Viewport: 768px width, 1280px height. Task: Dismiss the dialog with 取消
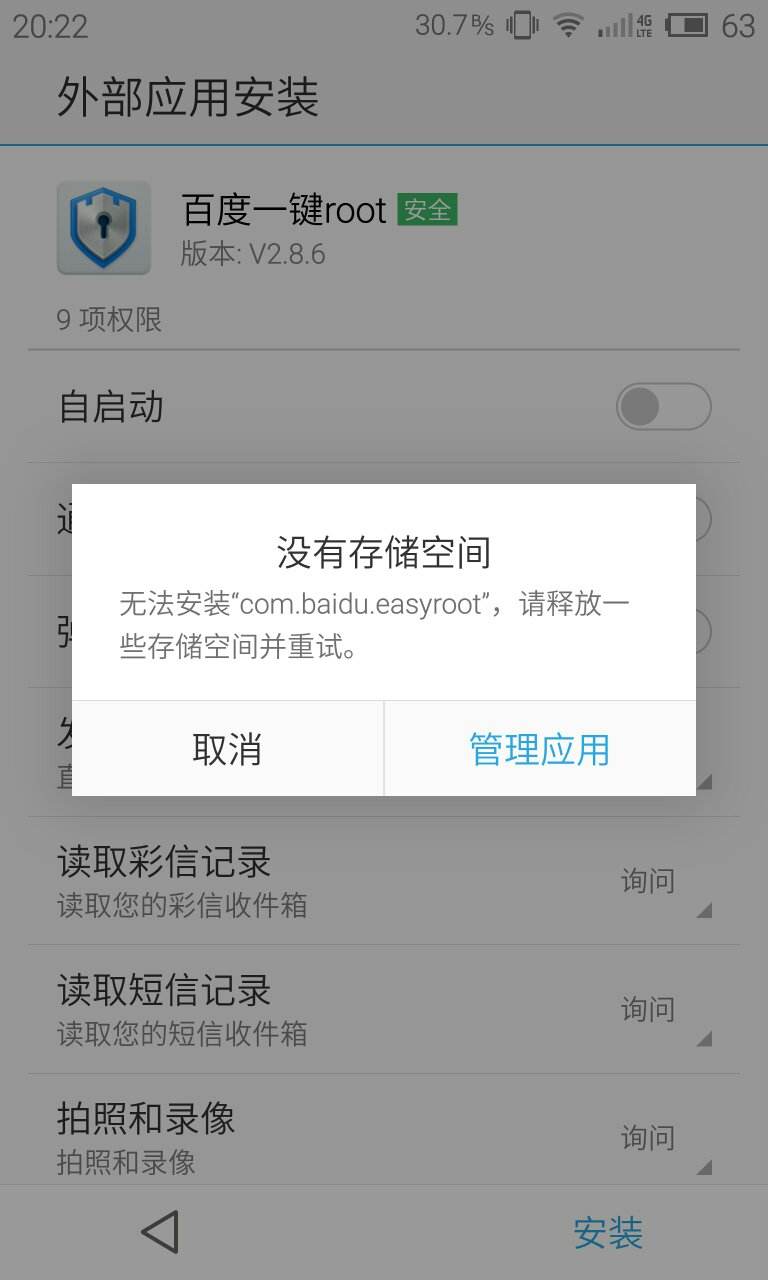click(227, 749)
